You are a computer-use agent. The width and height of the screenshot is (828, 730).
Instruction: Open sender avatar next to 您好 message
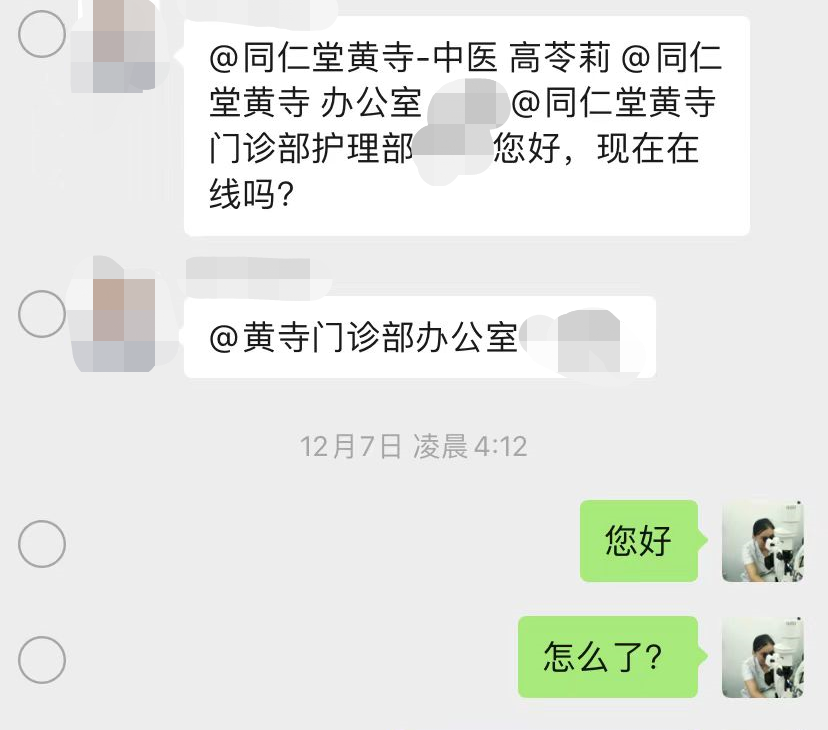point(762,542)
